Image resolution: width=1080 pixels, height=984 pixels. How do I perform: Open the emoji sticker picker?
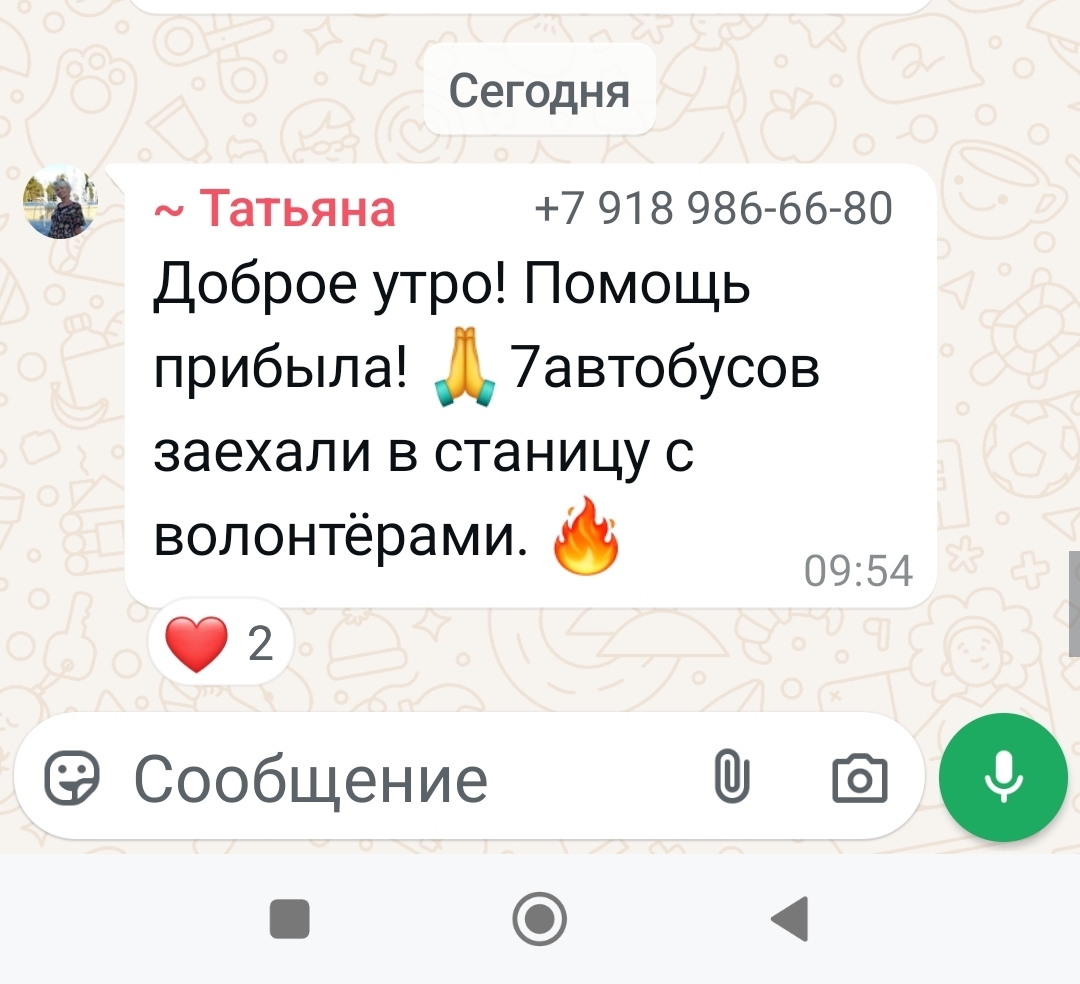[73, 778]
